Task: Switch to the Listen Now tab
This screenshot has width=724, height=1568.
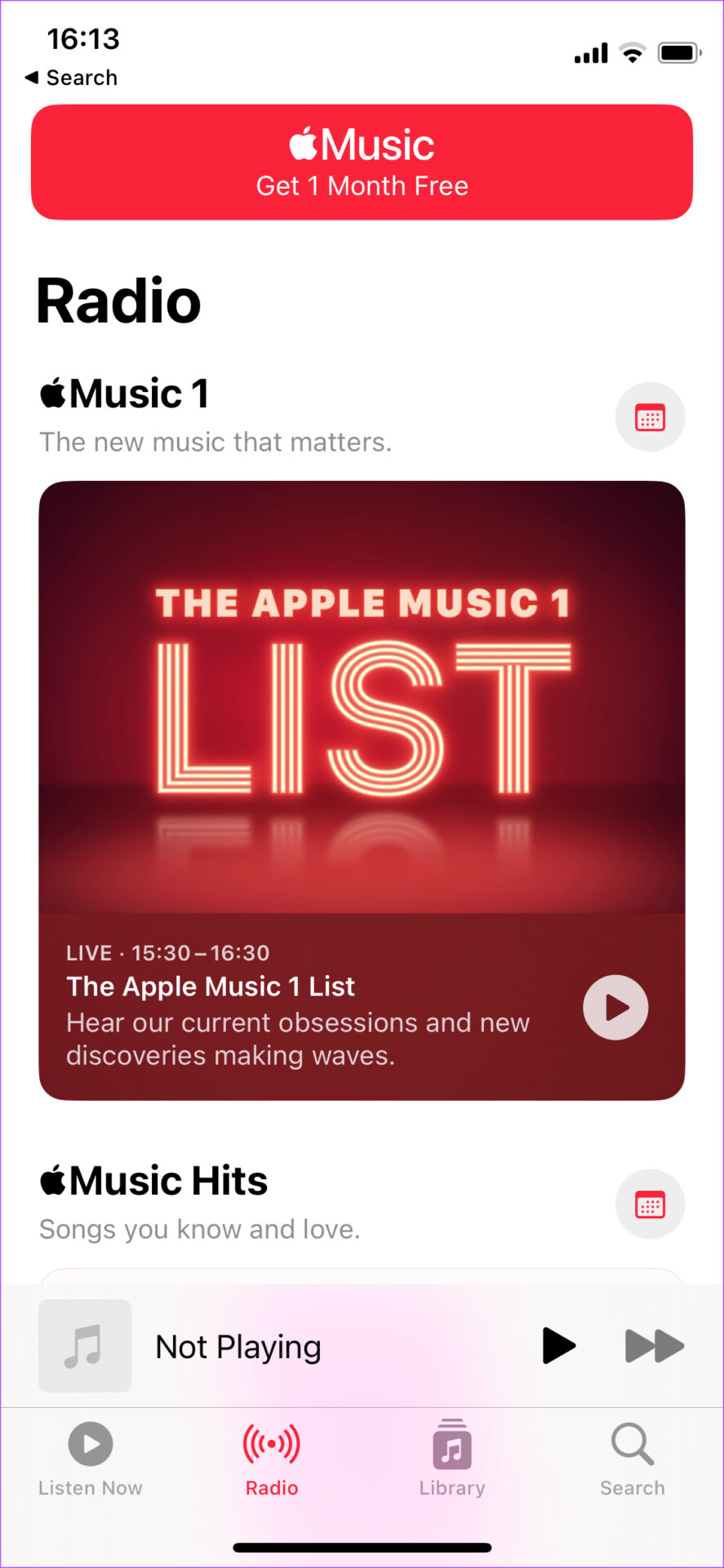Action: [91, 1459]
